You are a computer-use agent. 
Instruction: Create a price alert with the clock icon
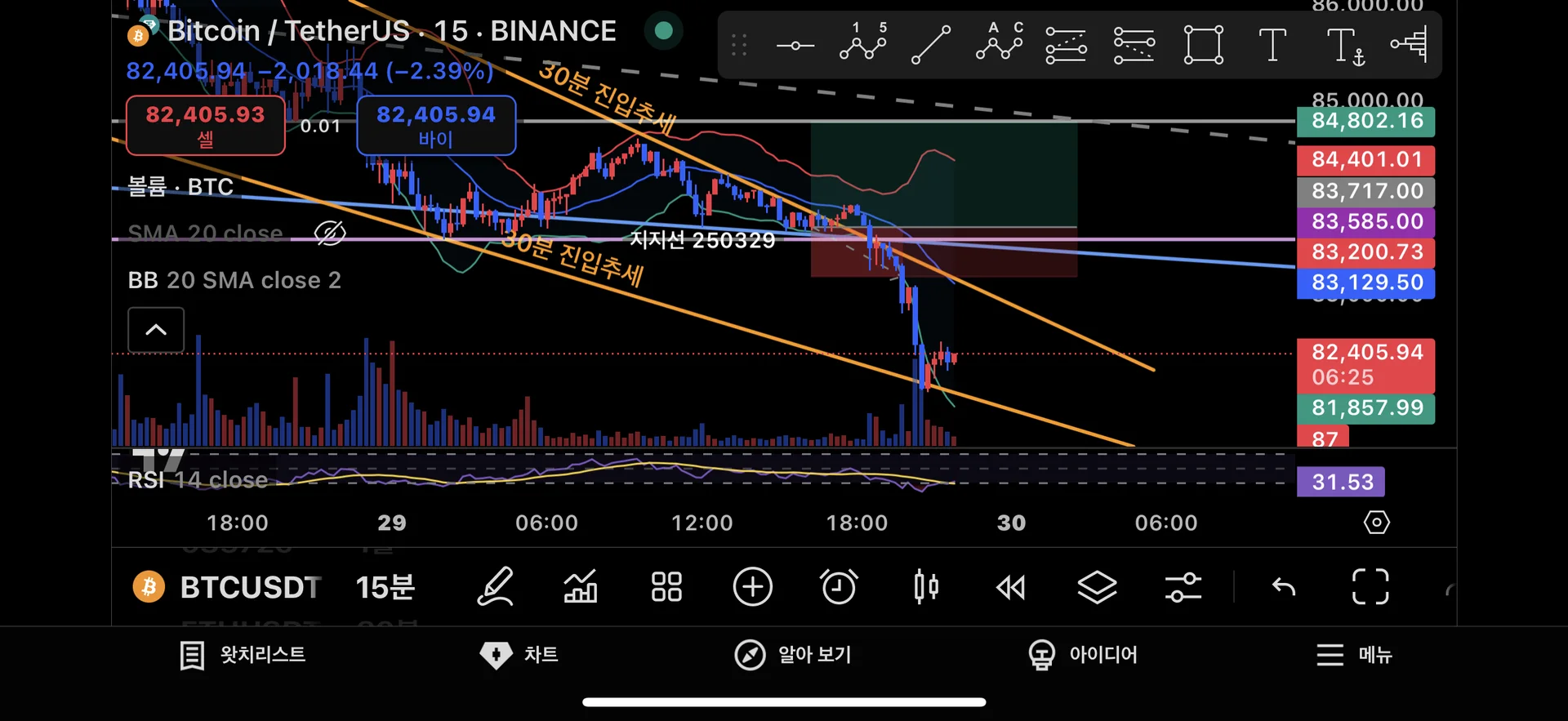[839, 587]
